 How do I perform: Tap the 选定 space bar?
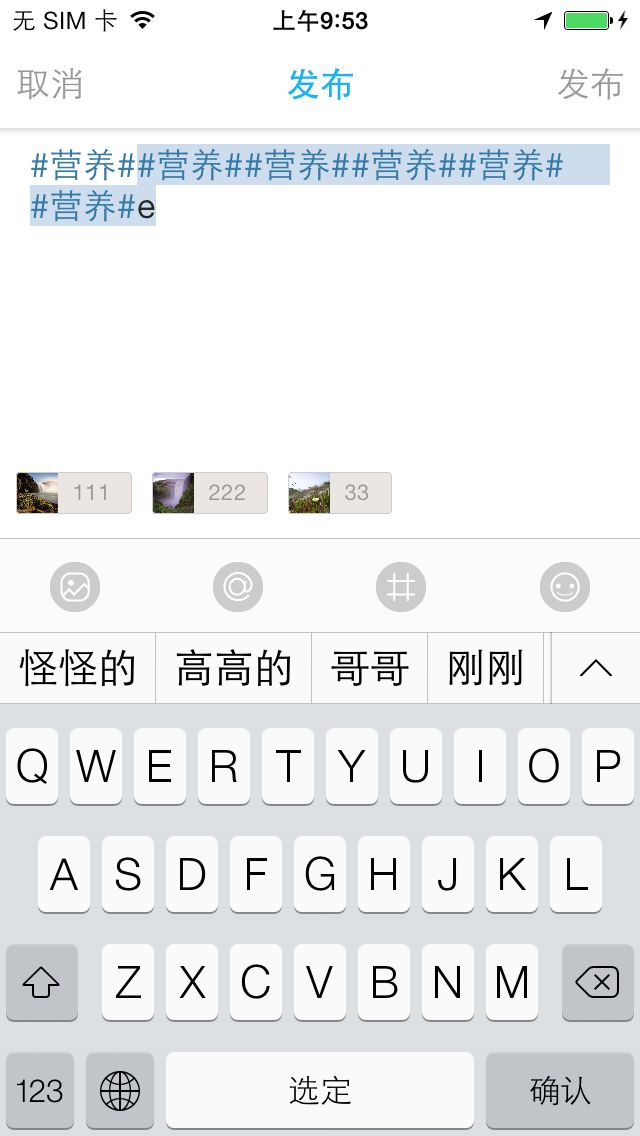[x=320, y=1090]
